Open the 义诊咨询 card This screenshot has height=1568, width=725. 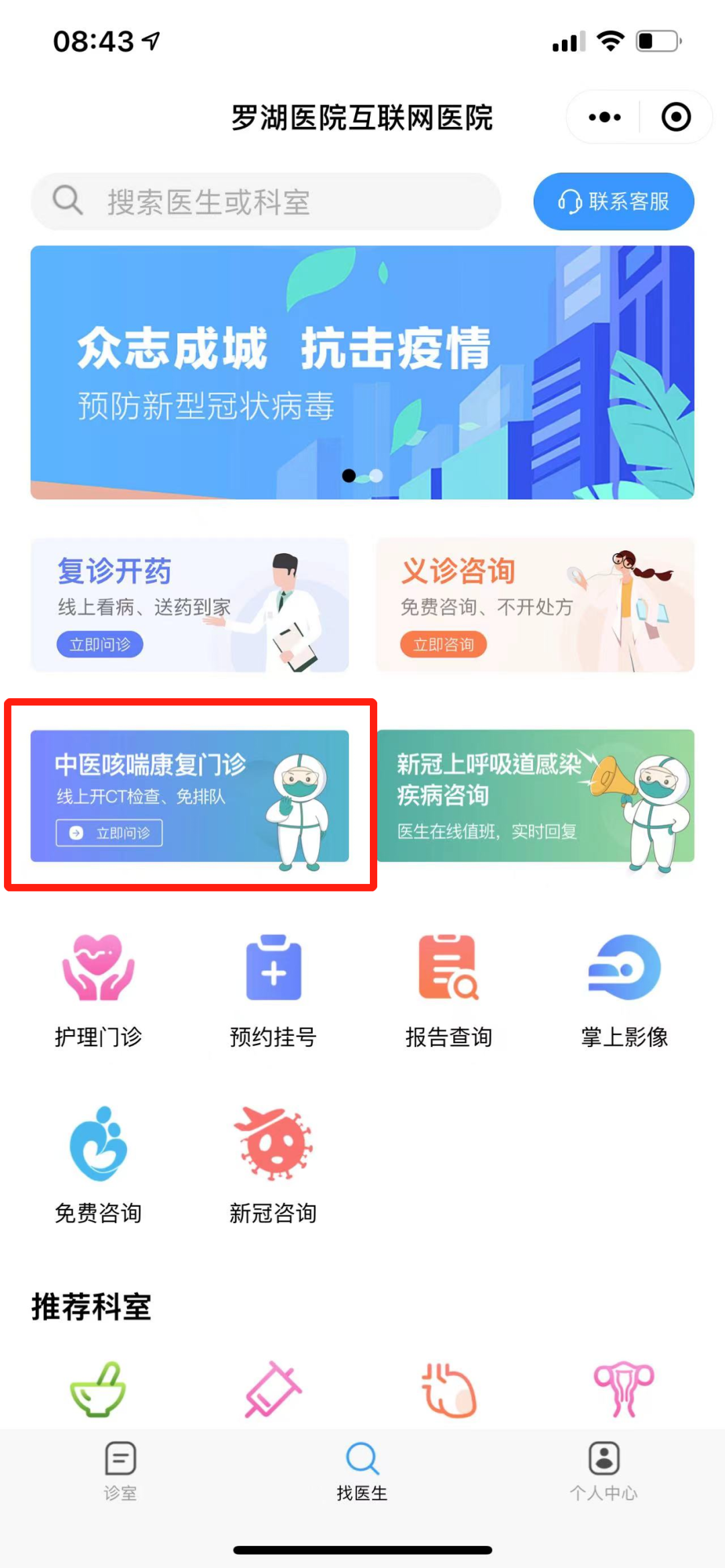pos(534,605)
